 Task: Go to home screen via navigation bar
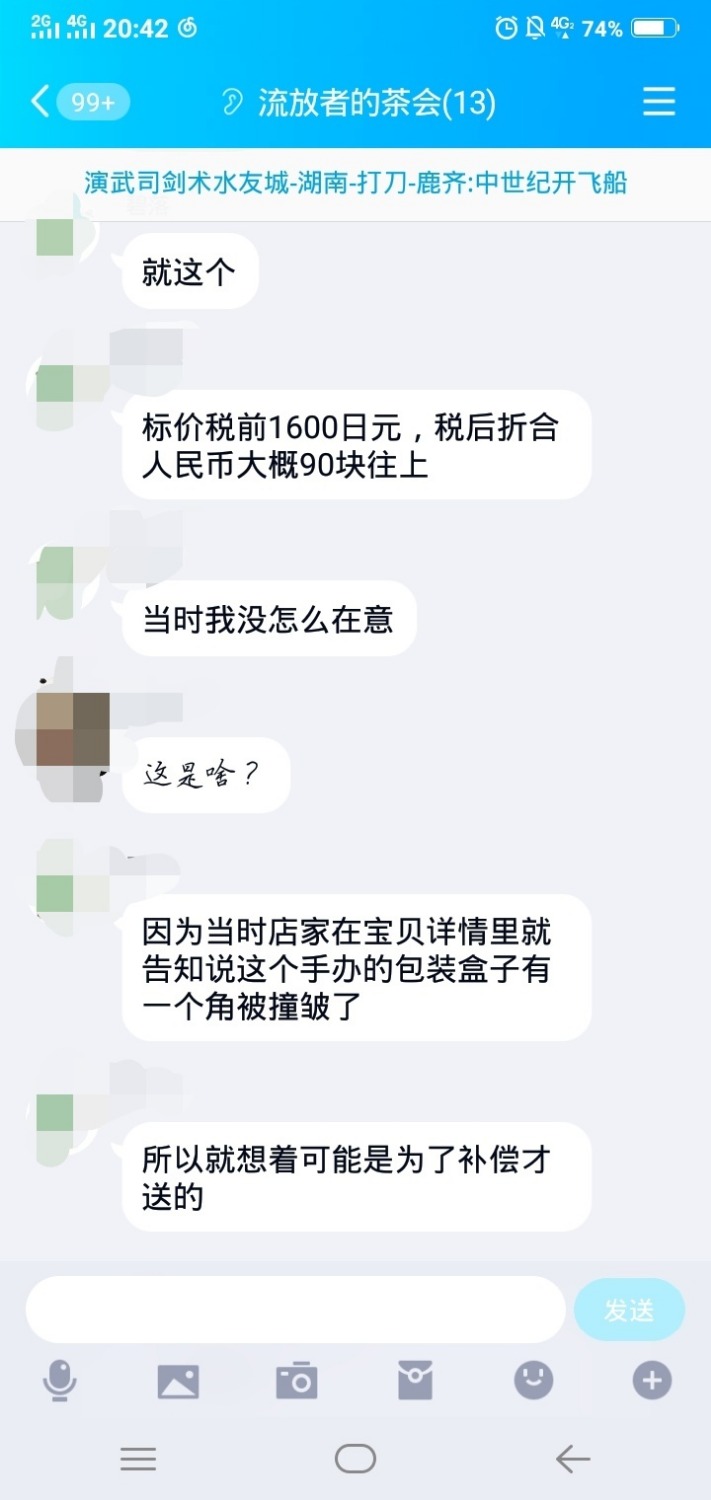[355, 1459]
